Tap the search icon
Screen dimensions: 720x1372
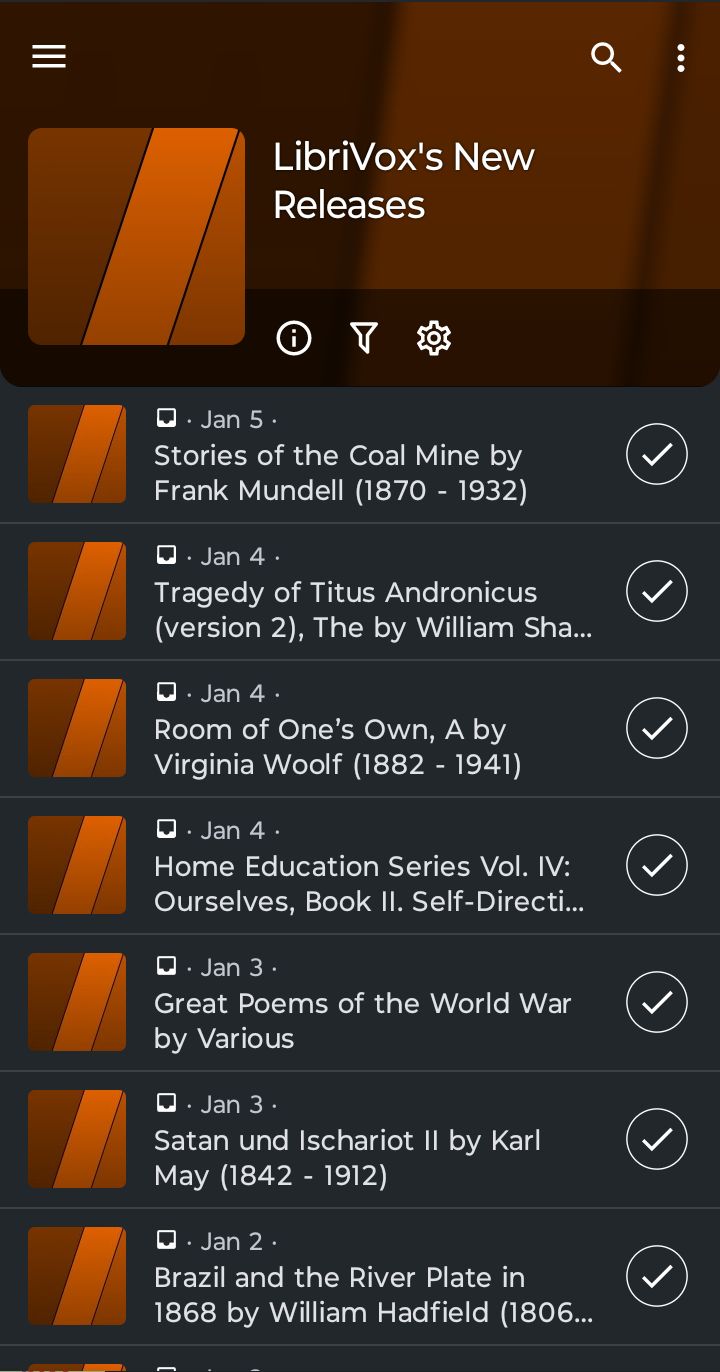click(606, 59)
